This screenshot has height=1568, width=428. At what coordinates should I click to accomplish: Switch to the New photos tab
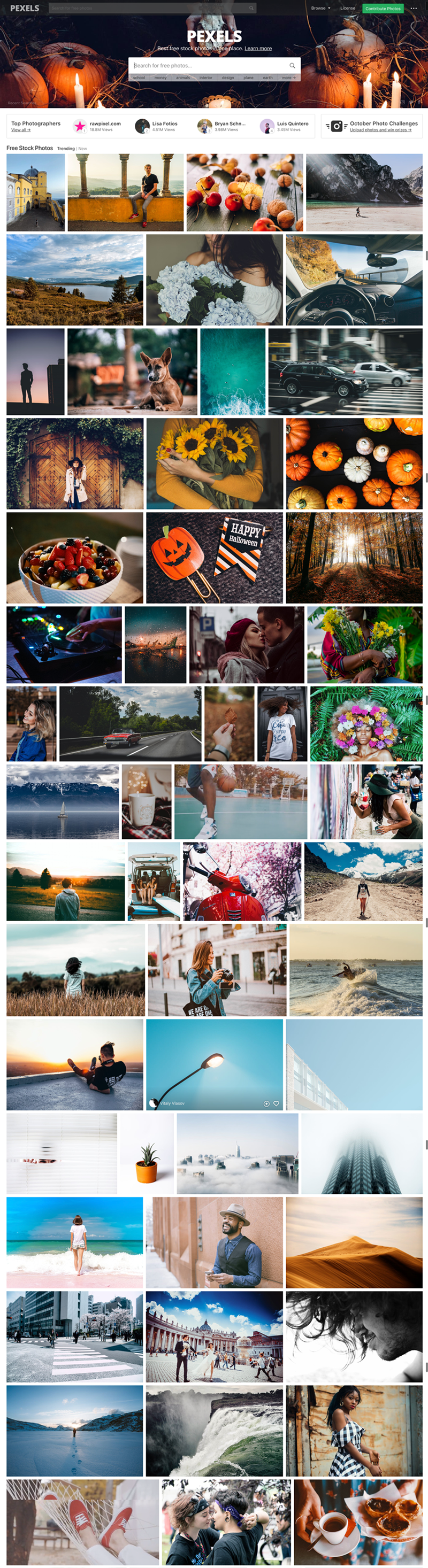pyautogui.click(x=83, y=149)
